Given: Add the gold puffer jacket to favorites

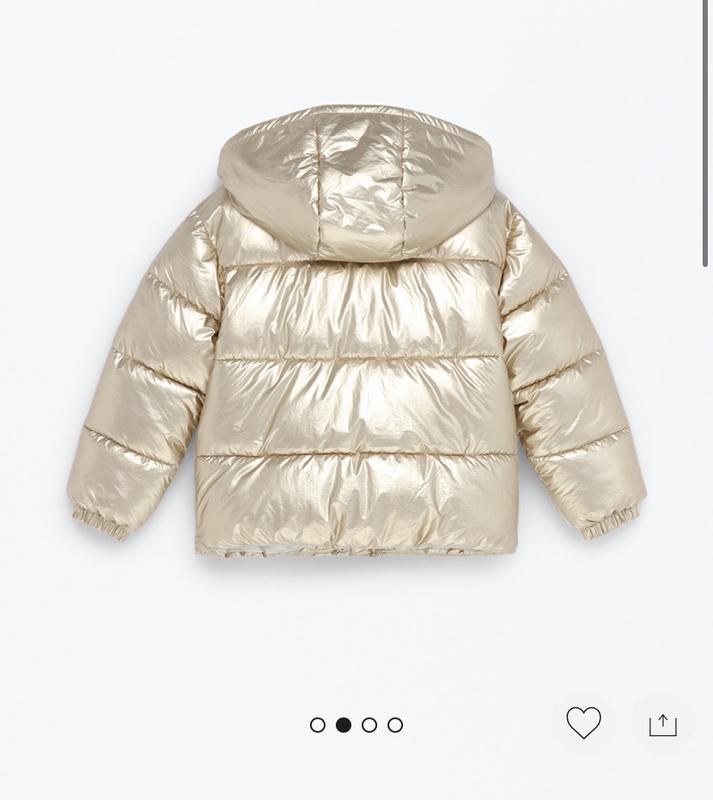Looking at the screenshot, I should click(x=584, y=723).
